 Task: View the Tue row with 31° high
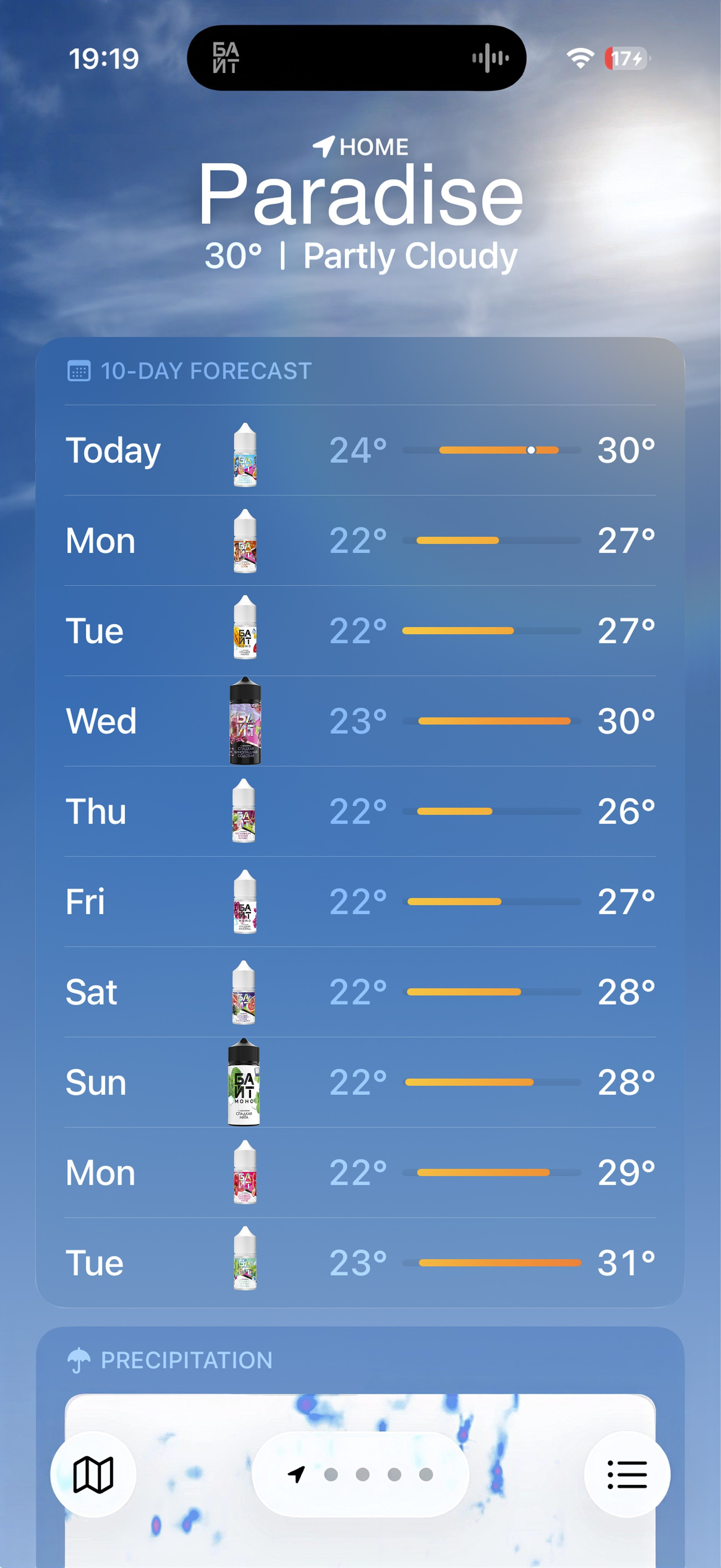[x=360, y=1262]
